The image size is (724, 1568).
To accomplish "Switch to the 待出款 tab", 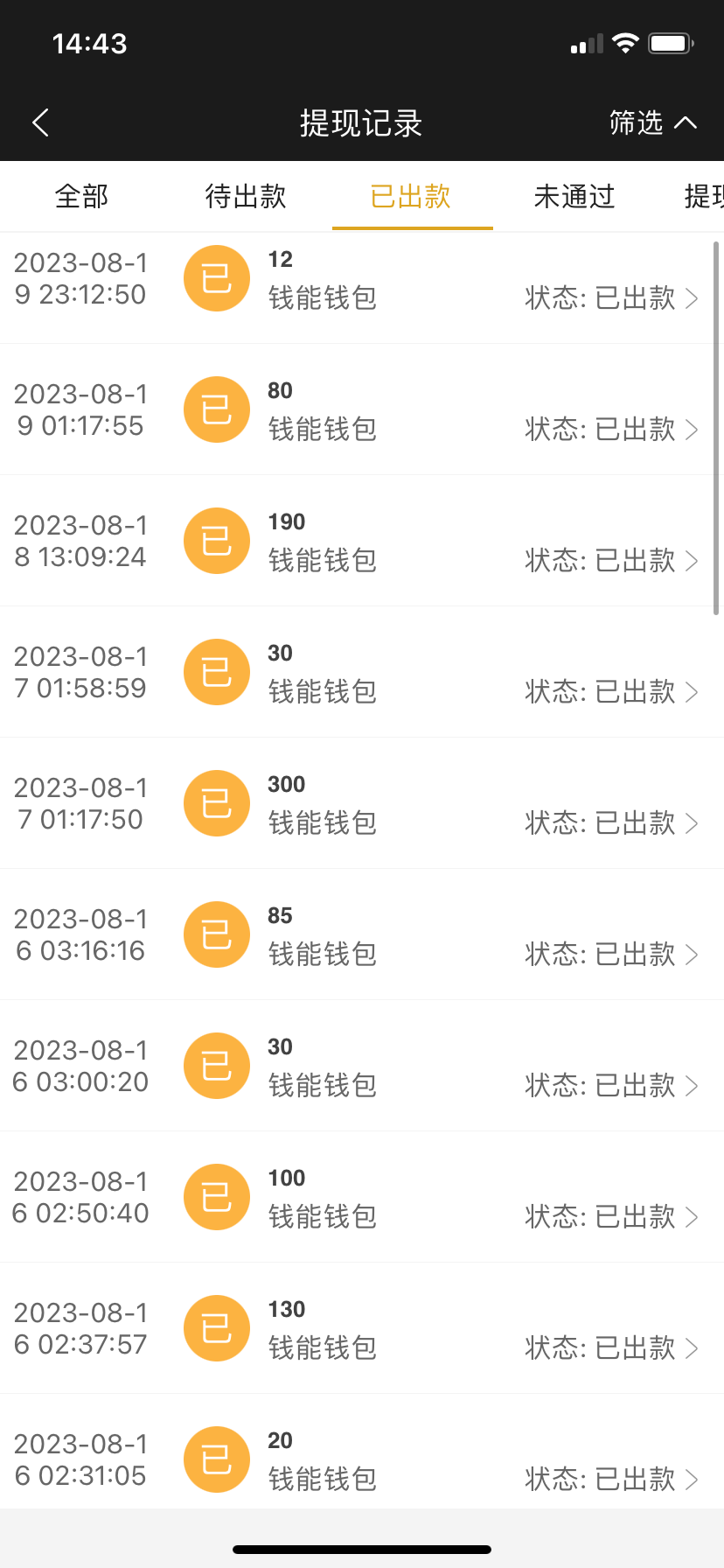I will pos(246,197).
